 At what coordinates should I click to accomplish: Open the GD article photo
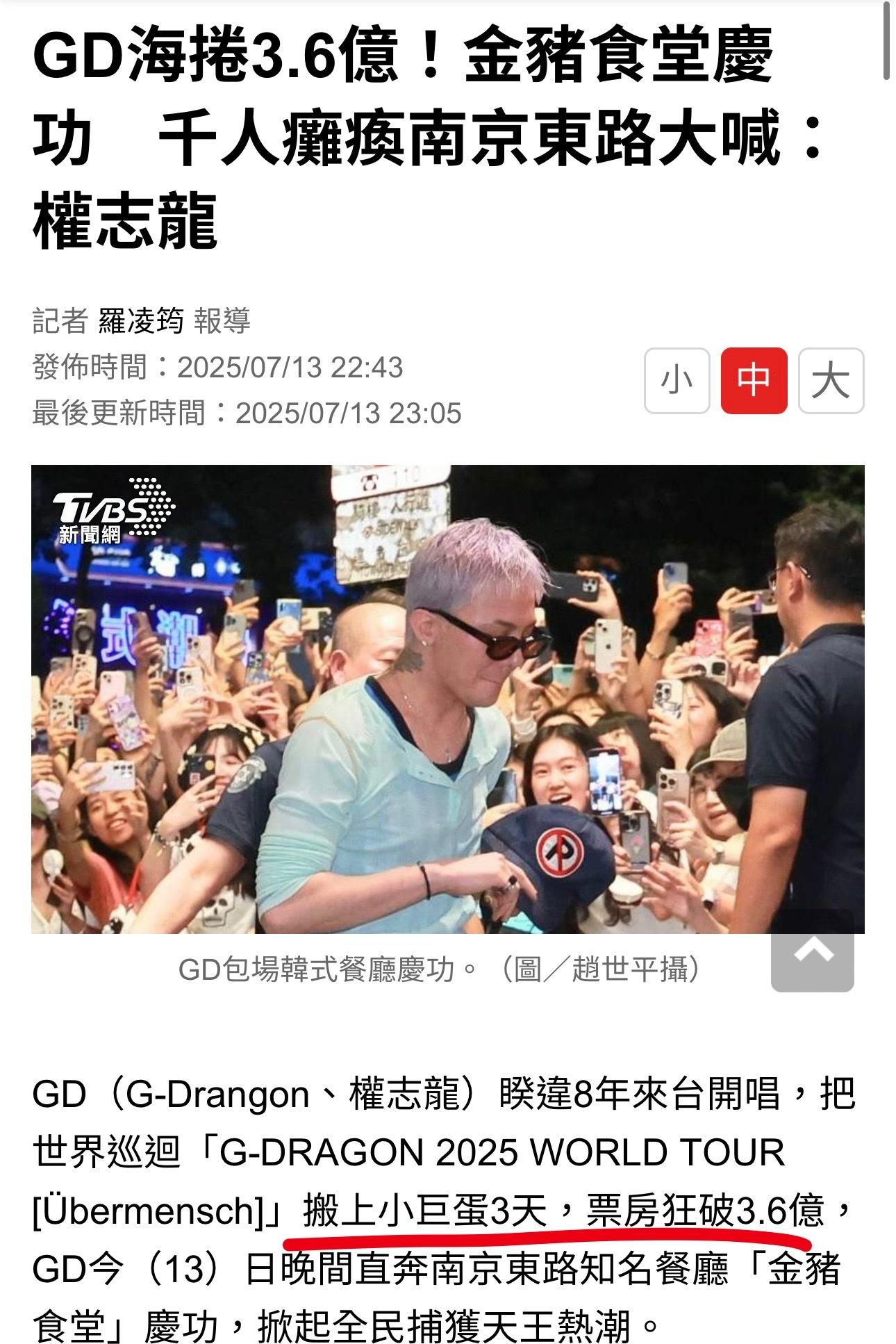coord(447,698)
